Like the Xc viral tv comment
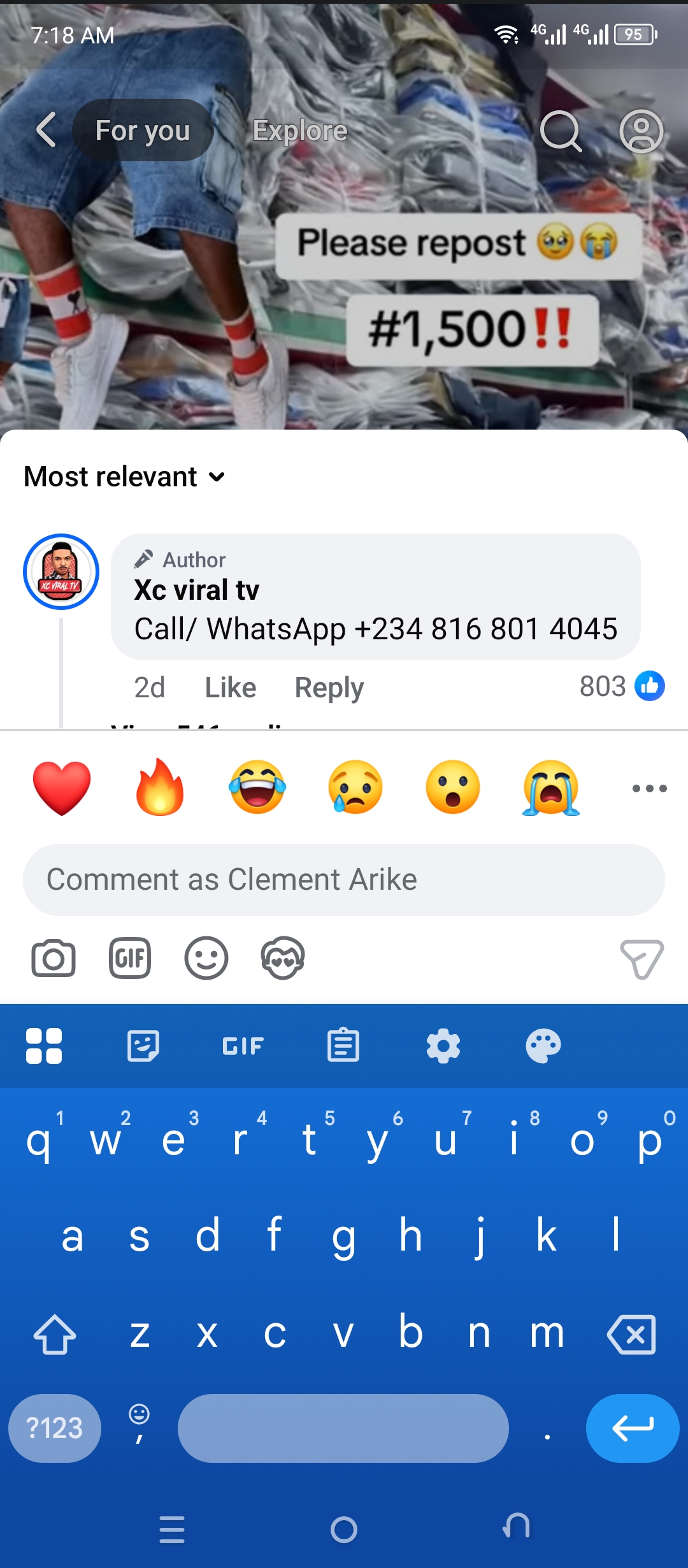Image resolution: width=688 pixels, height=1568 pixels. pyautogui.click(x=230, y=688)
